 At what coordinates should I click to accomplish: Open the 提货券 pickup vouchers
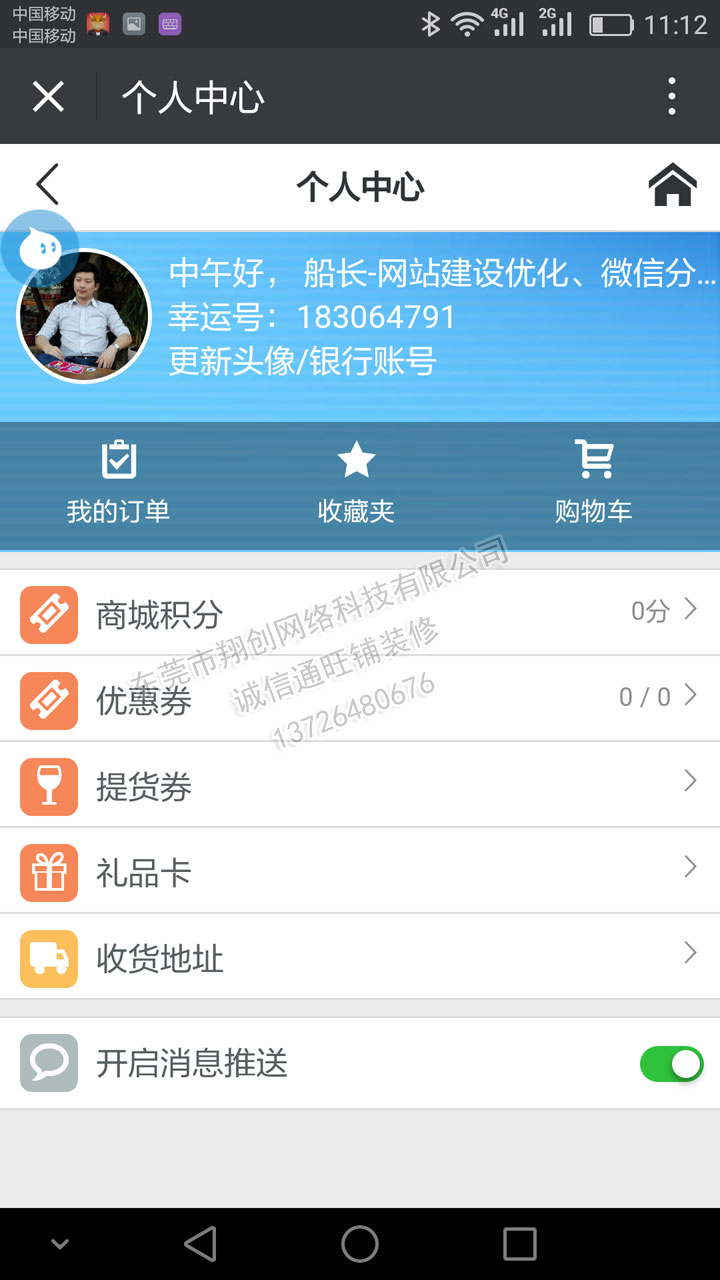click(x=360, y=785)
